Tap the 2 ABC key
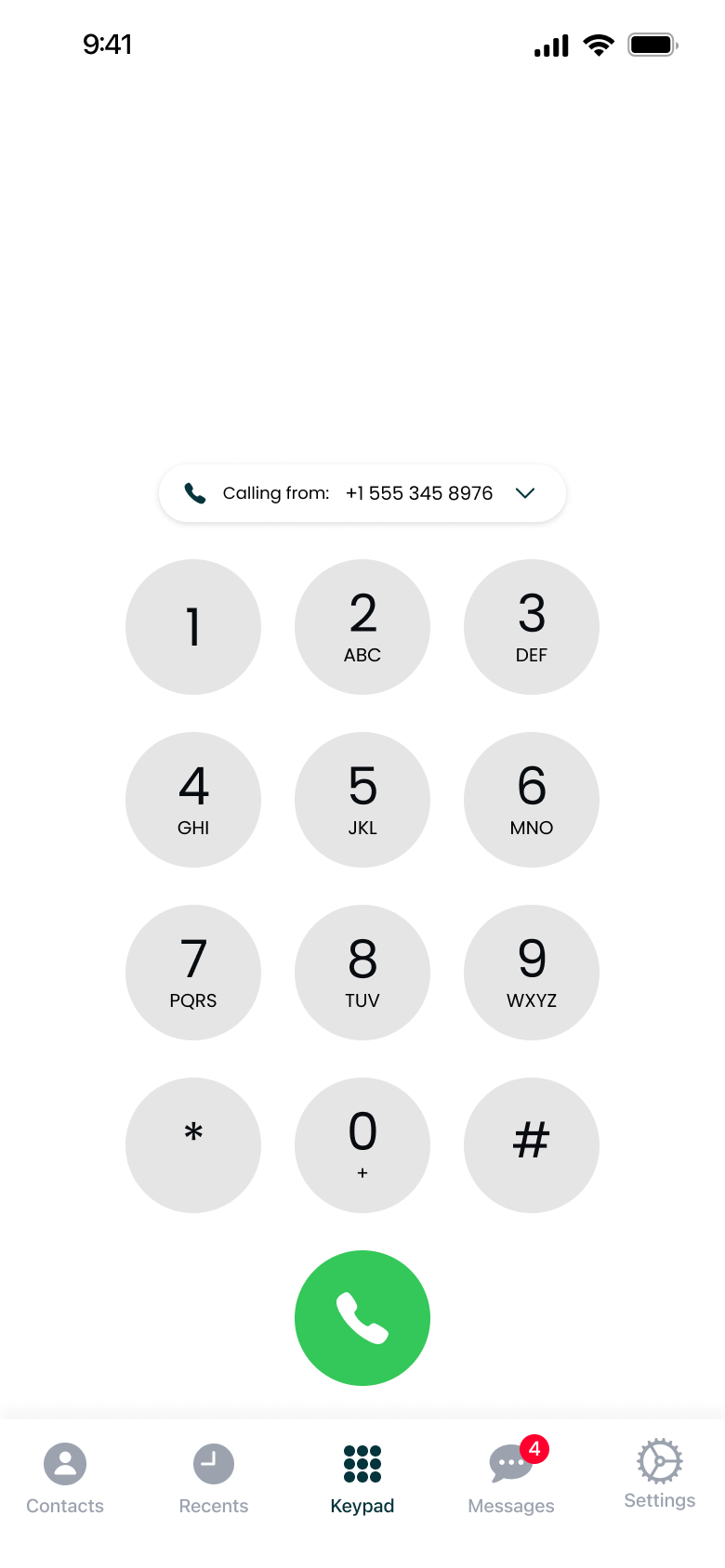This screenshot has height=1568, width=725. coord(362,627)
